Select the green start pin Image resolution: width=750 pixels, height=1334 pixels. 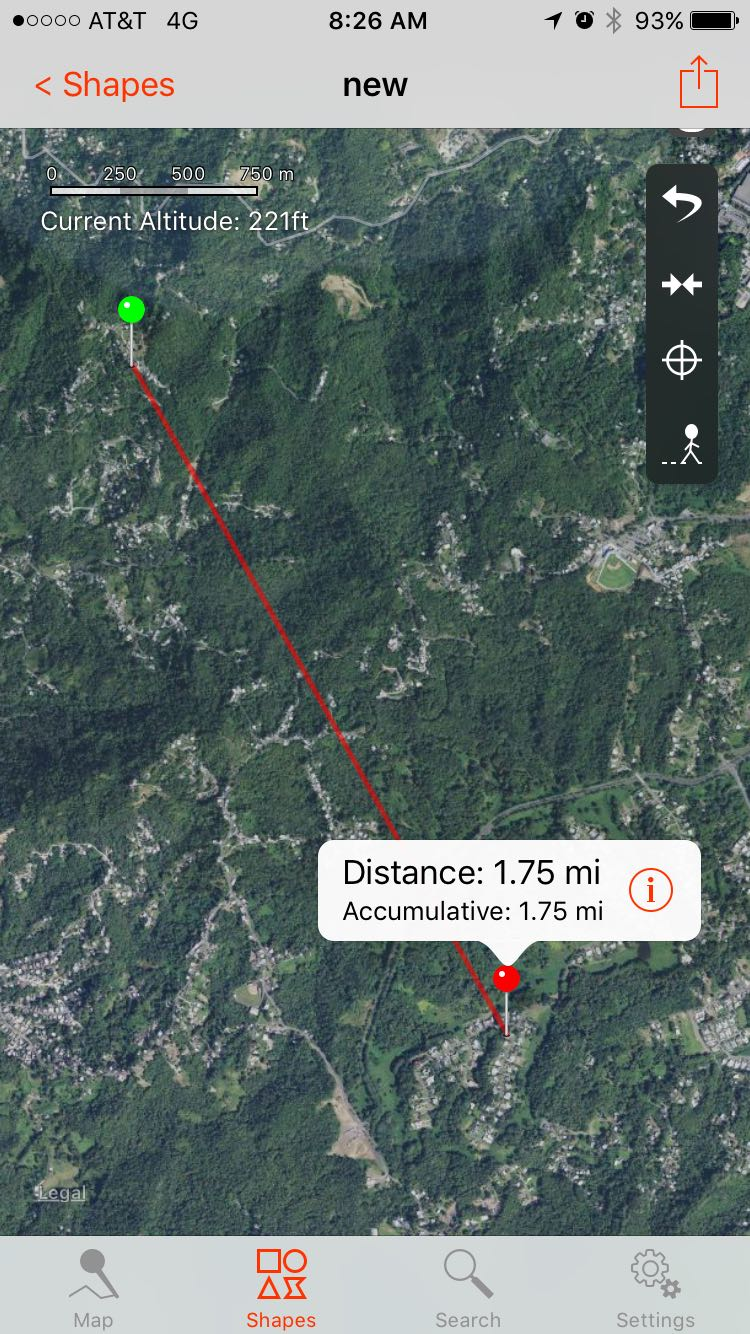131,310
